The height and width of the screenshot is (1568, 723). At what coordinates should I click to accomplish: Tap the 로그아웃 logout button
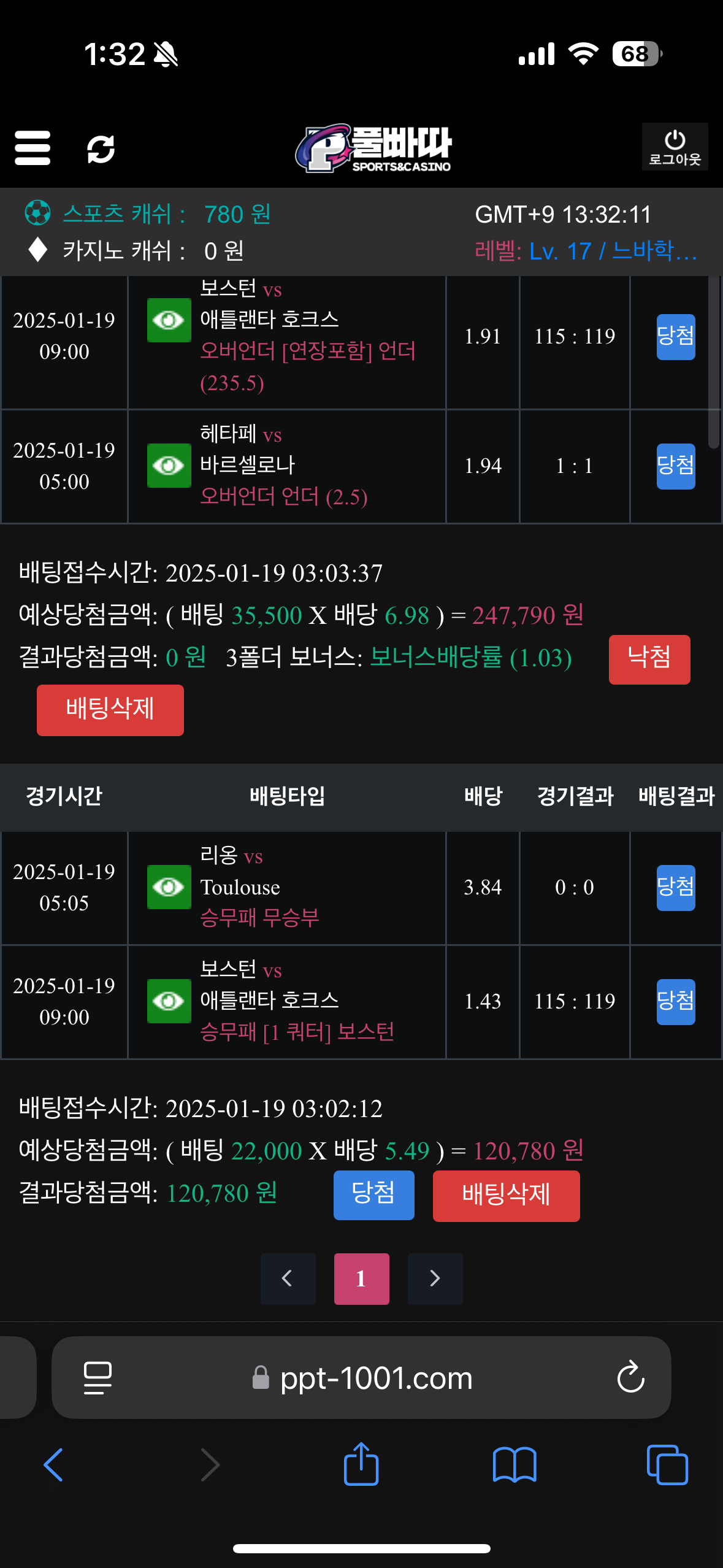675,147
